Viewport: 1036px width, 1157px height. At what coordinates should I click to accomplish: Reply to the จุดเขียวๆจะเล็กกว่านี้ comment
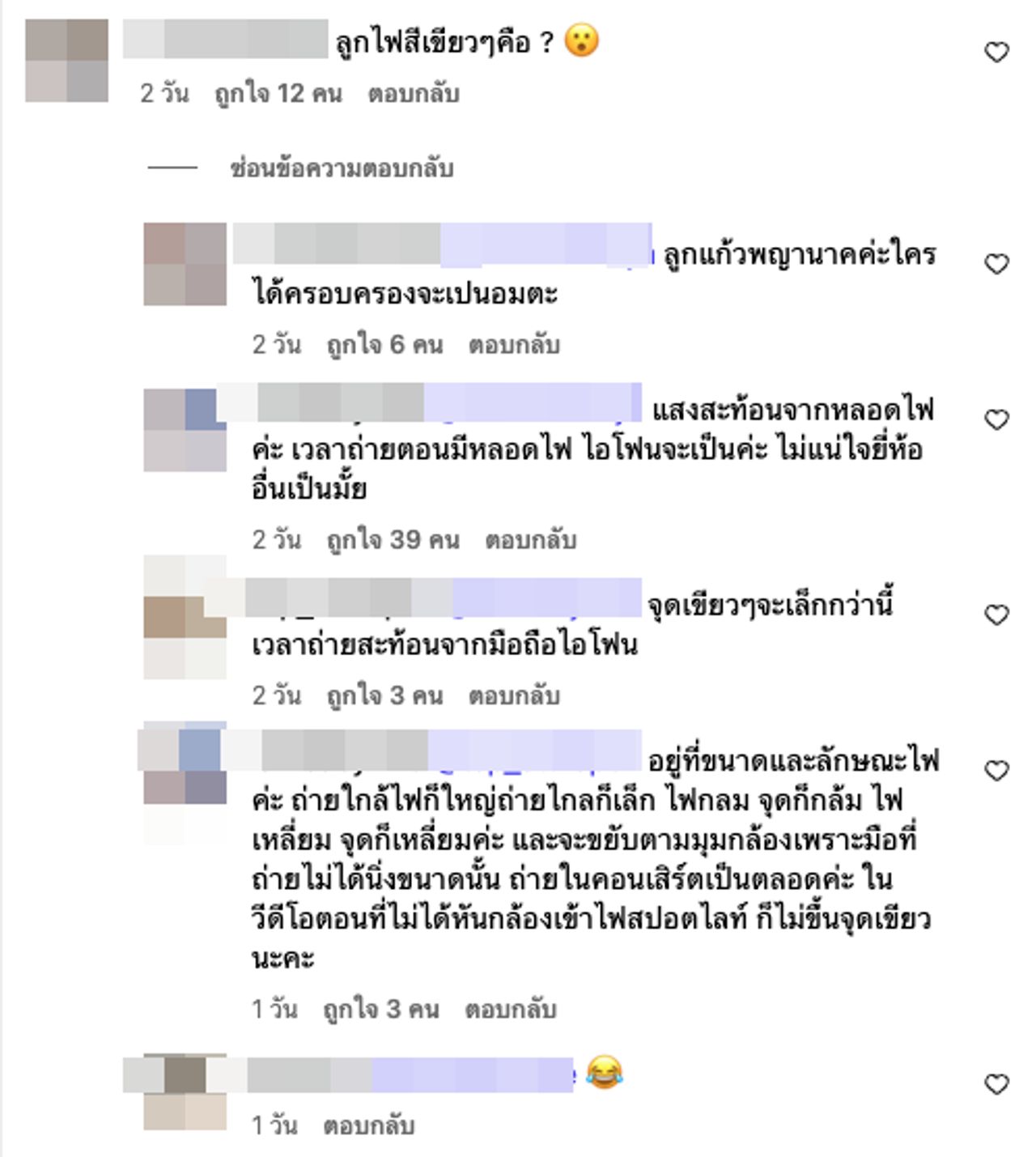[514, 695]
